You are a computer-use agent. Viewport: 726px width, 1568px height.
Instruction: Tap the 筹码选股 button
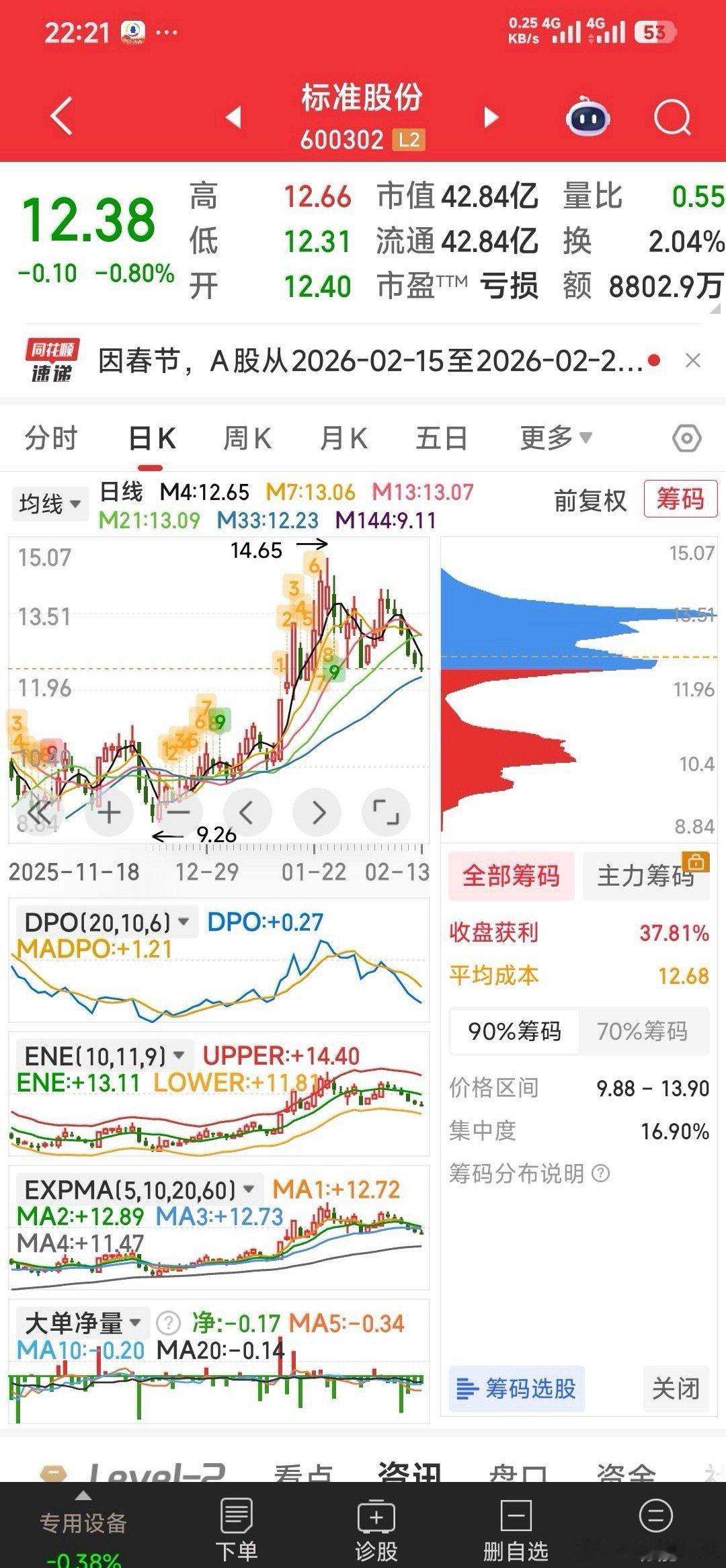[x=518, y=1387]
